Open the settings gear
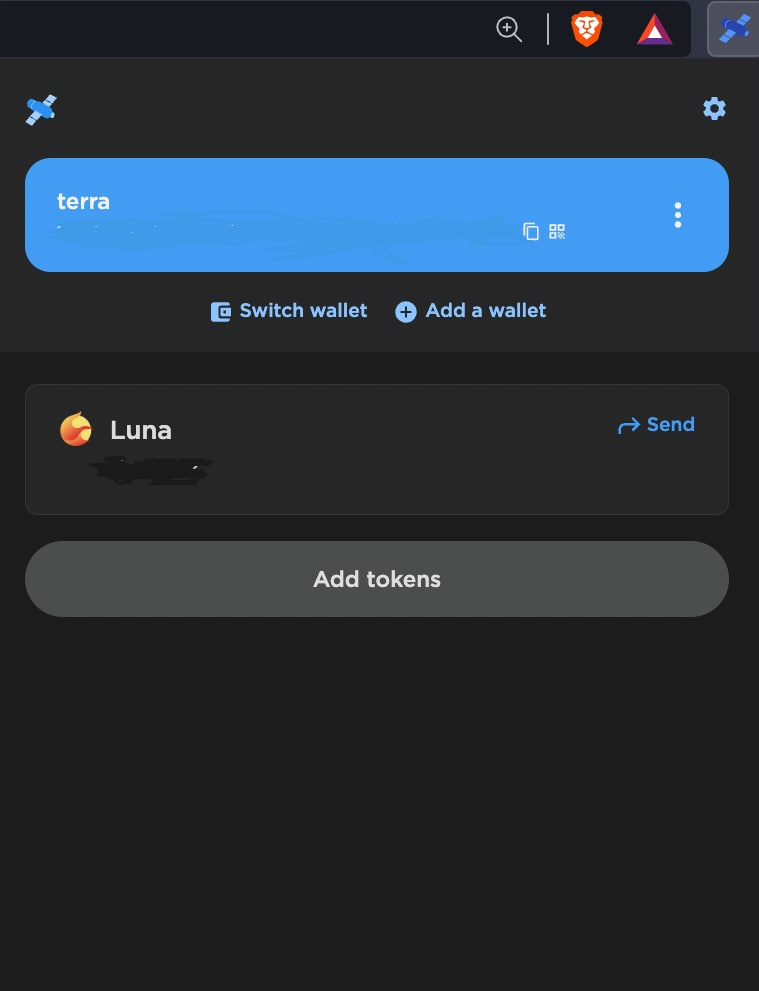 [714, 108]
